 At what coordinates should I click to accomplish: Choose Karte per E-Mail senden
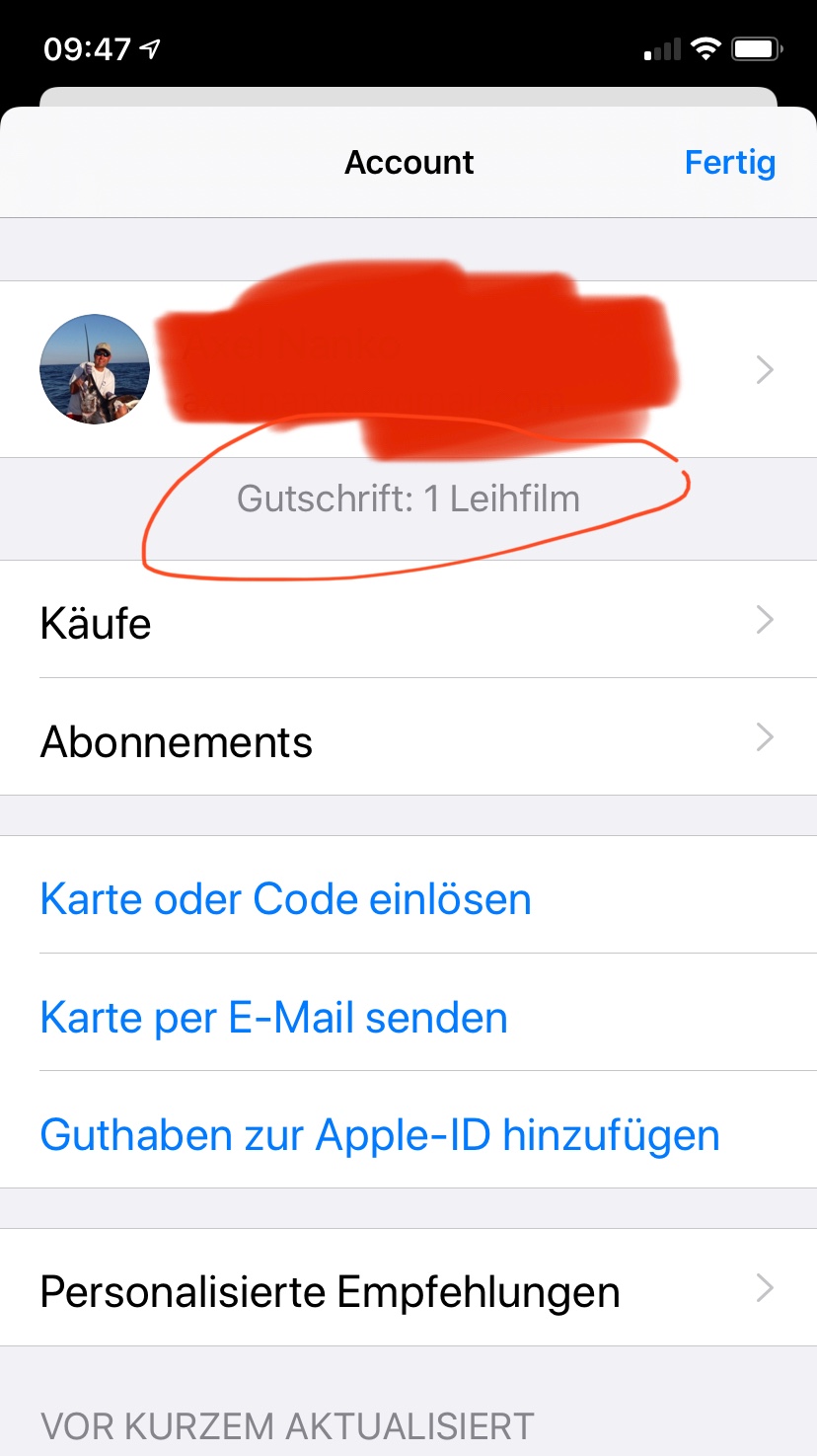coord(274,1017)
